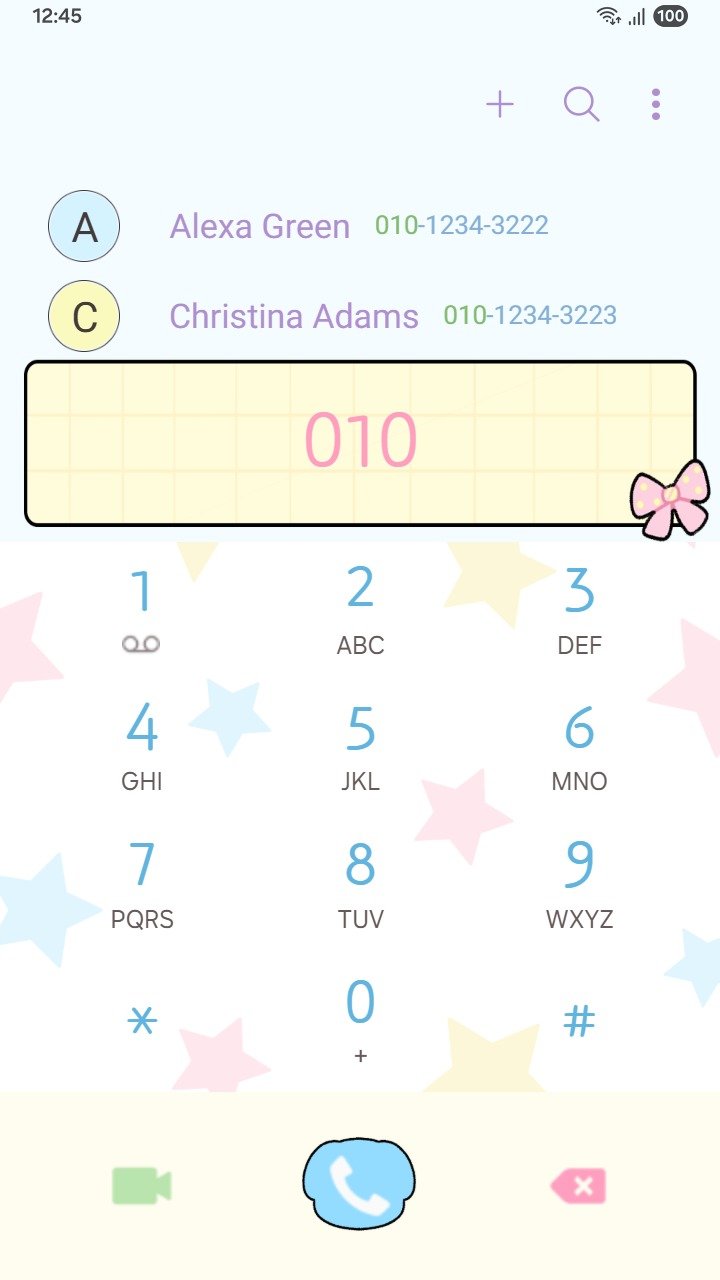
Task: Dial digit 5 JKL key
Action: coord(360,746)
